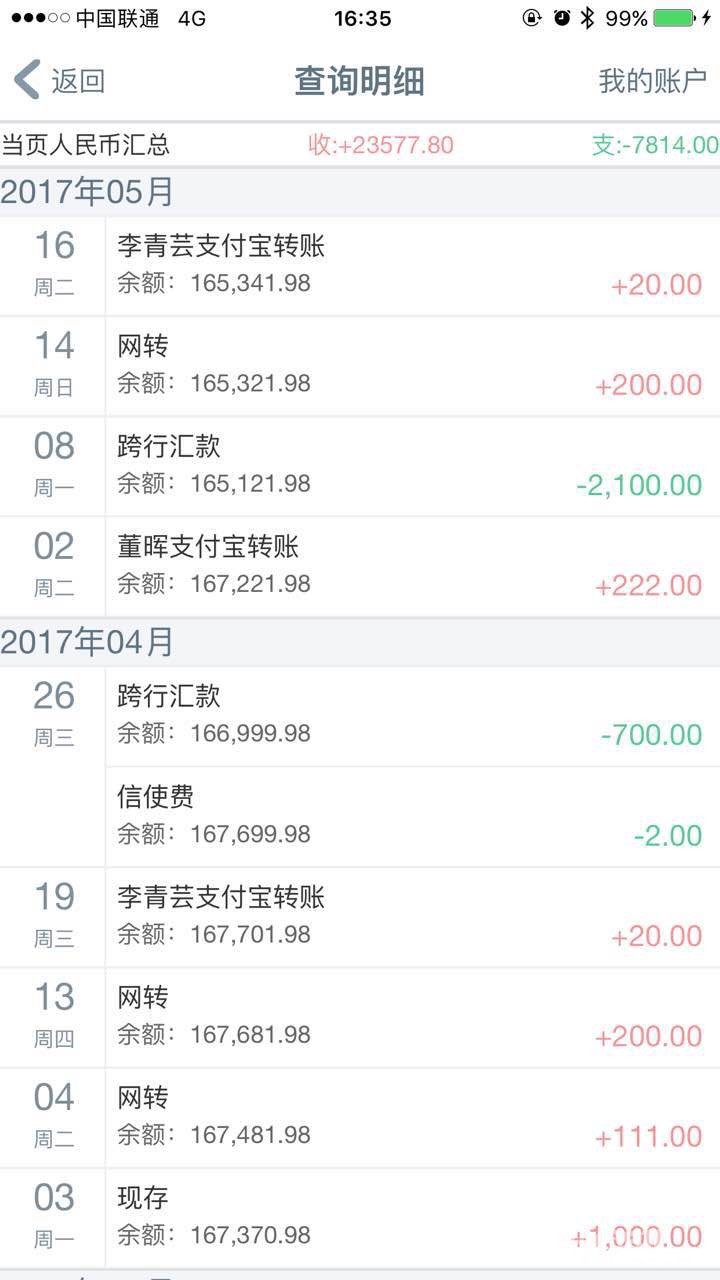
Task: Open 我的账户 in the top bar
Action: (x=652, y=80)
